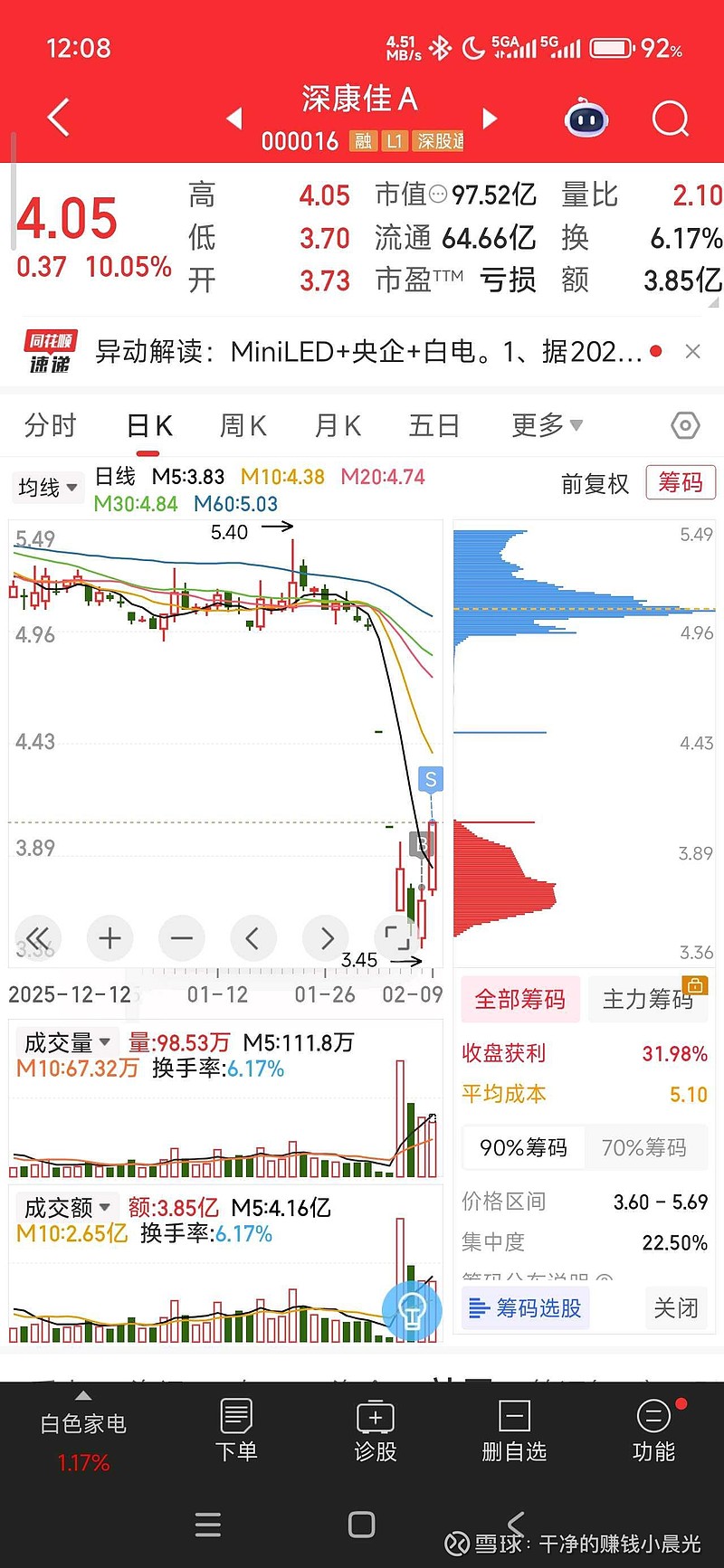Zoom out the K-line chart with minus
Viewport: 724px width, 1568px height.
(181, 938)
